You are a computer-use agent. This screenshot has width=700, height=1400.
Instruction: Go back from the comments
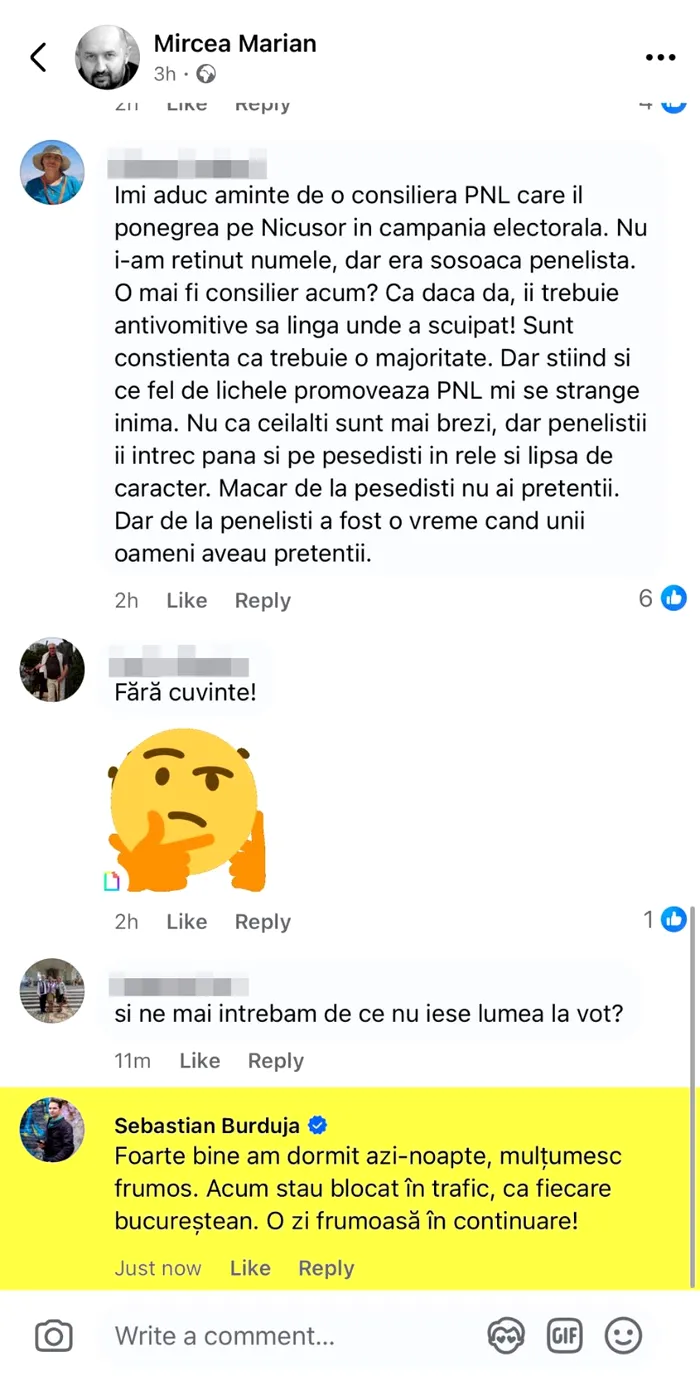pos(38,57)
